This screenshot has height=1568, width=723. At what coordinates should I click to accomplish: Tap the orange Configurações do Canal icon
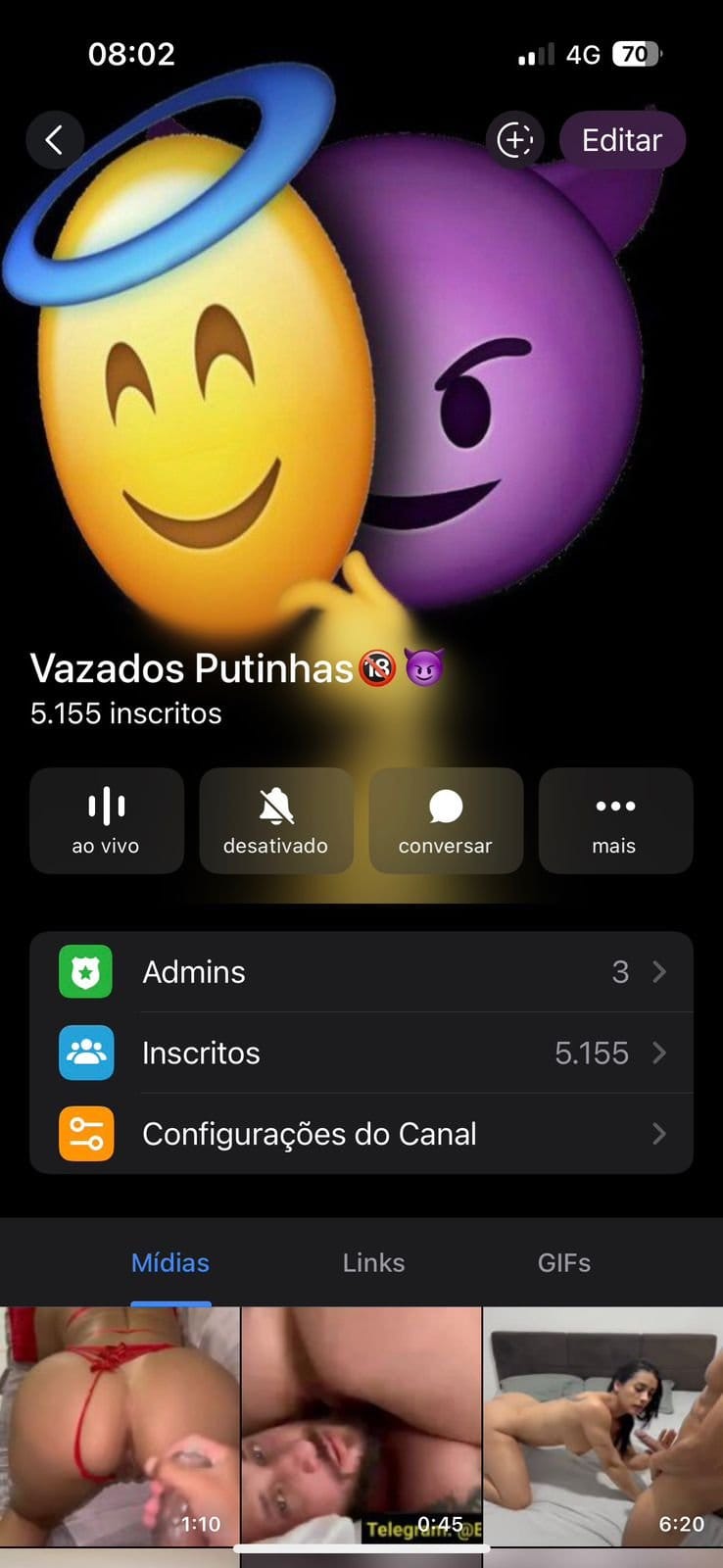click(85, 1134)
